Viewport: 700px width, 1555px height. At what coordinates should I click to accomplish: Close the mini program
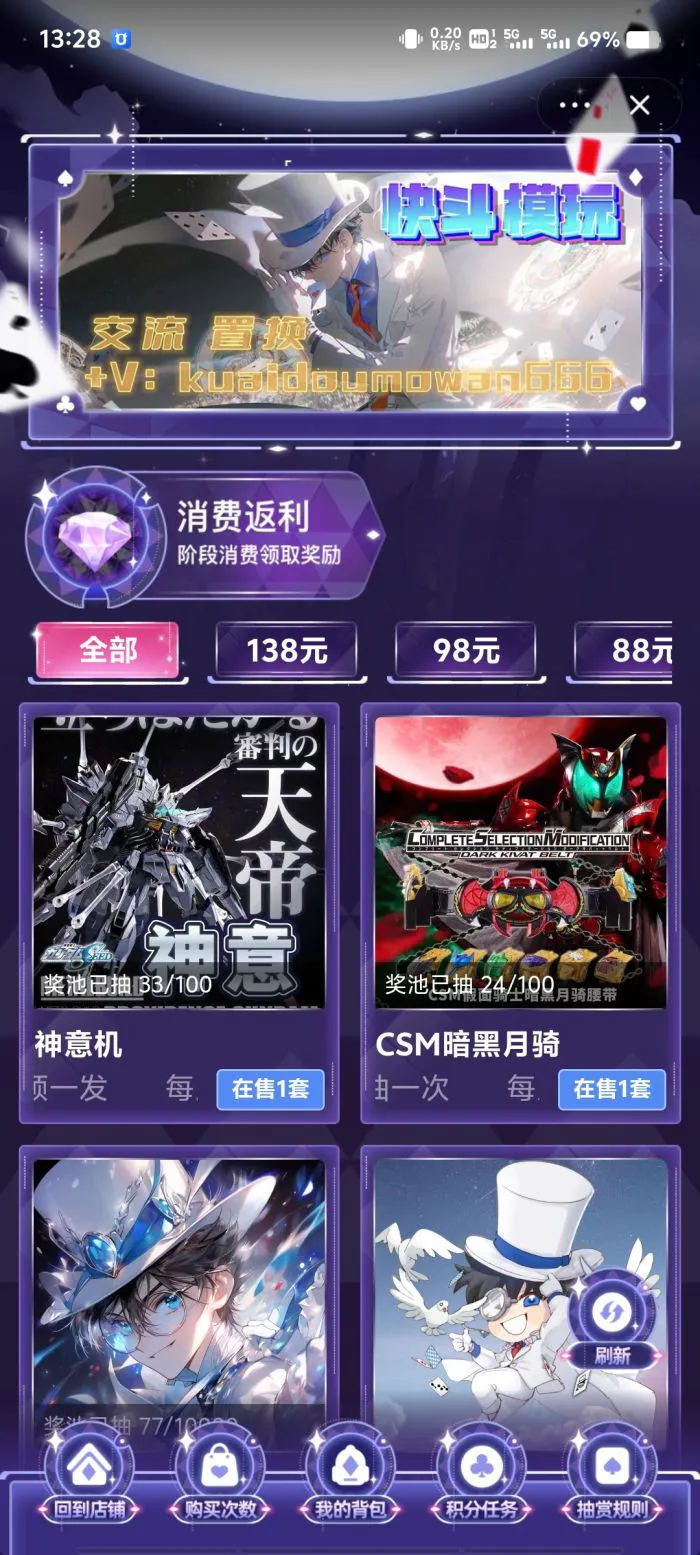pos(640,105)
